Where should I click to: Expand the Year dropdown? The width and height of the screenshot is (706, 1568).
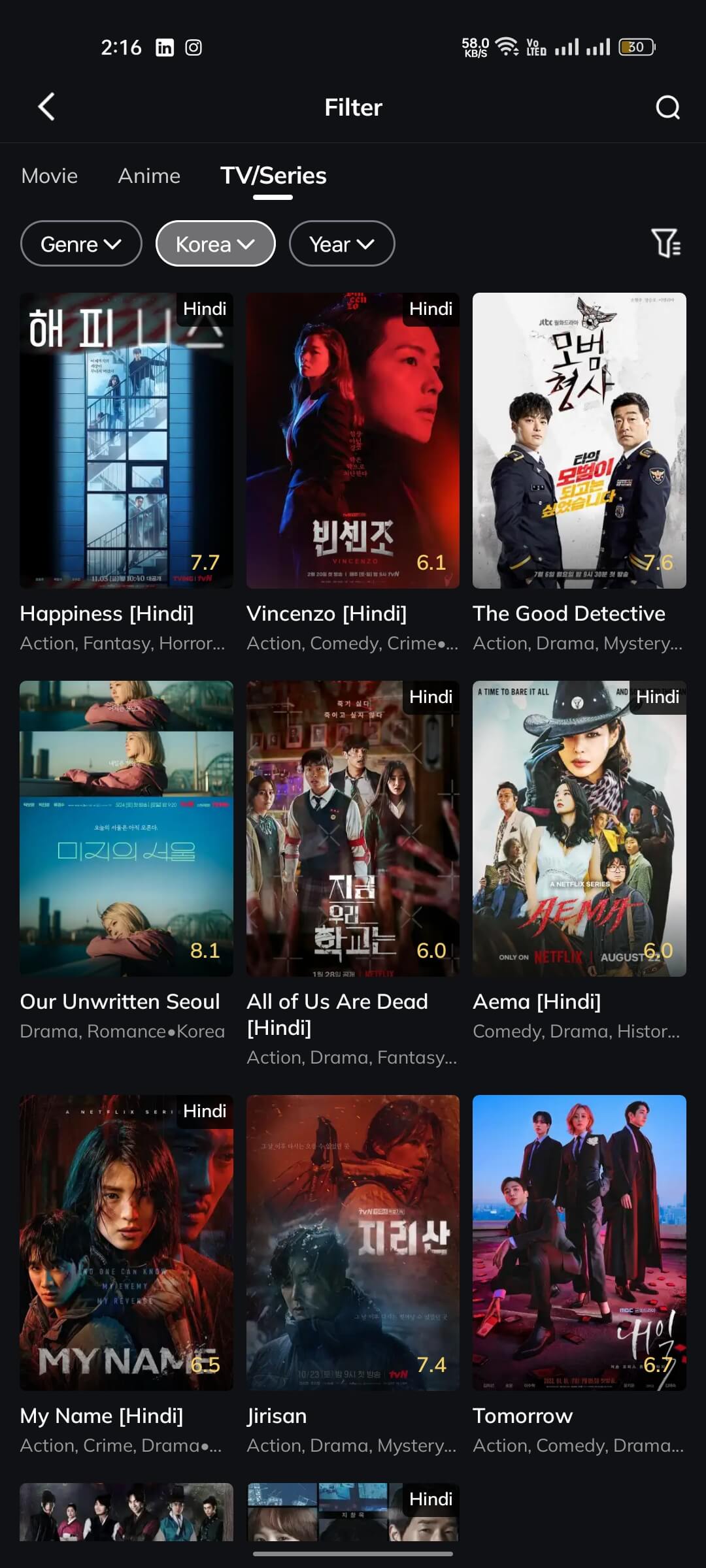point(342,244)
